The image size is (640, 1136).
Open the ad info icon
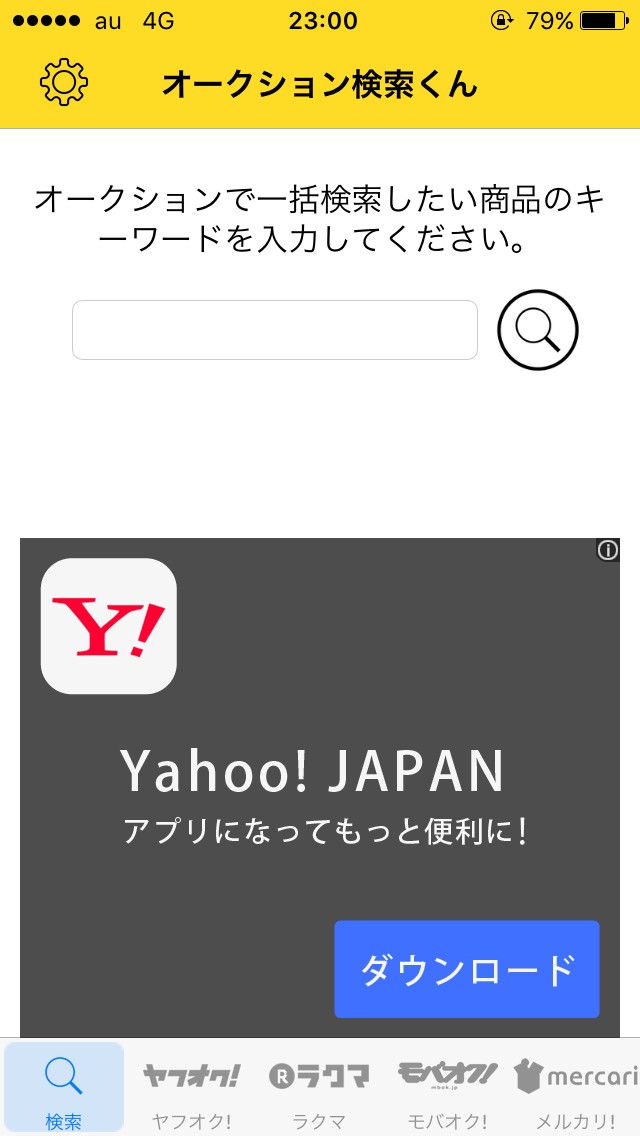(x=608, y=550)
